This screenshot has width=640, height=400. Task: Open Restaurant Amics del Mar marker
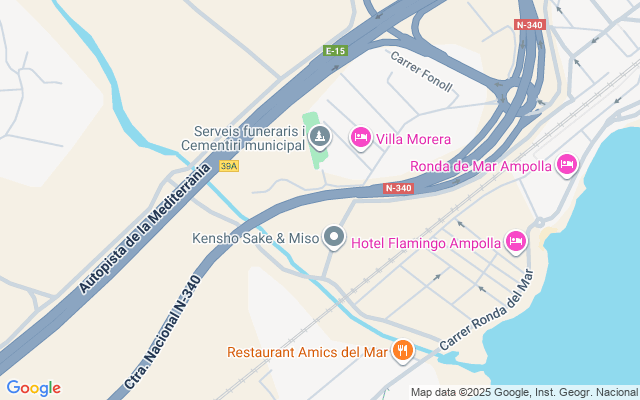[x=403, y=350]
